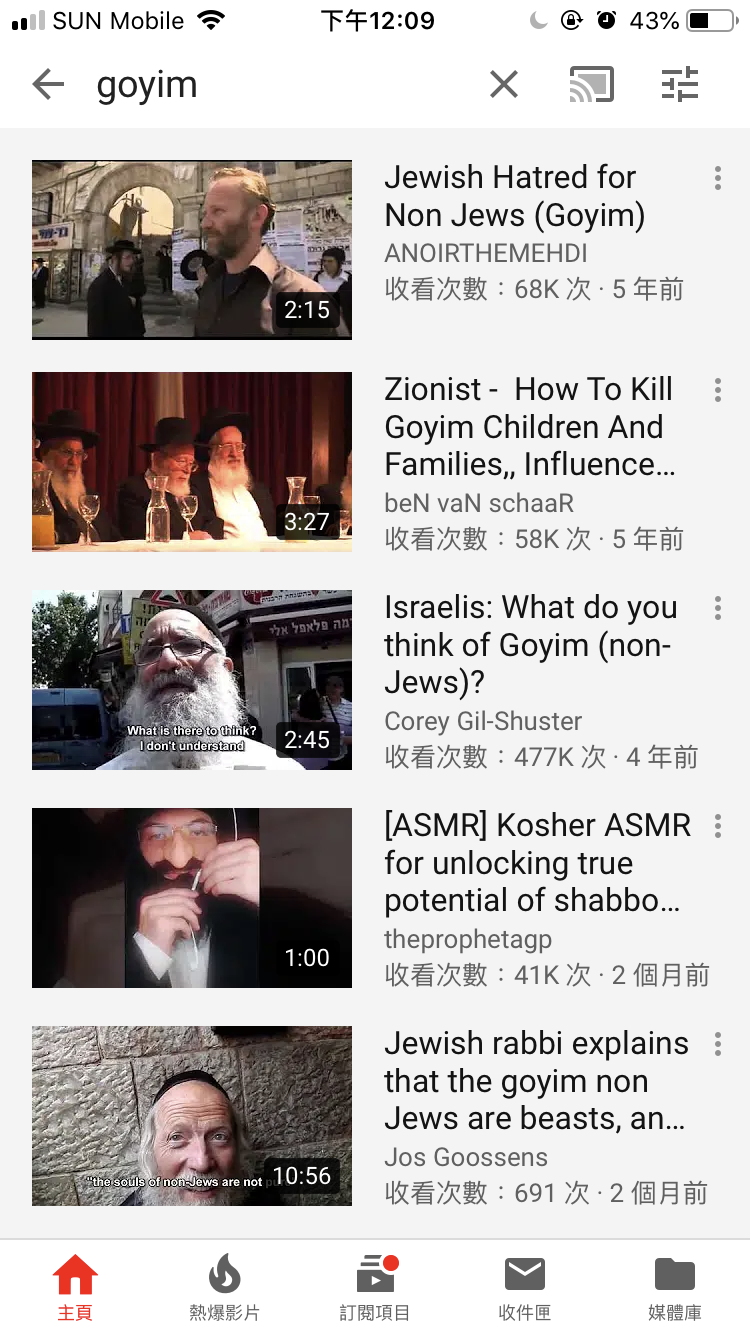
Task: Open more options for beN vaN schaaR's video
Action: (x=717, y=390)
